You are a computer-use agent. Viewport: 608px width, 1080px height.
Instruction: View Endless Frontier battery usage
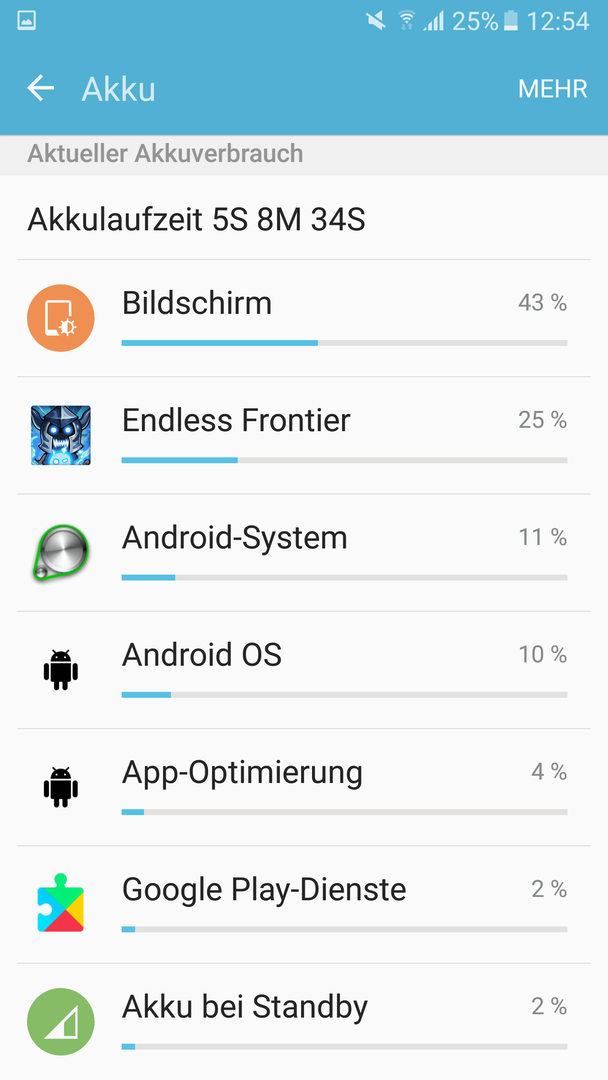coord(304,435)
